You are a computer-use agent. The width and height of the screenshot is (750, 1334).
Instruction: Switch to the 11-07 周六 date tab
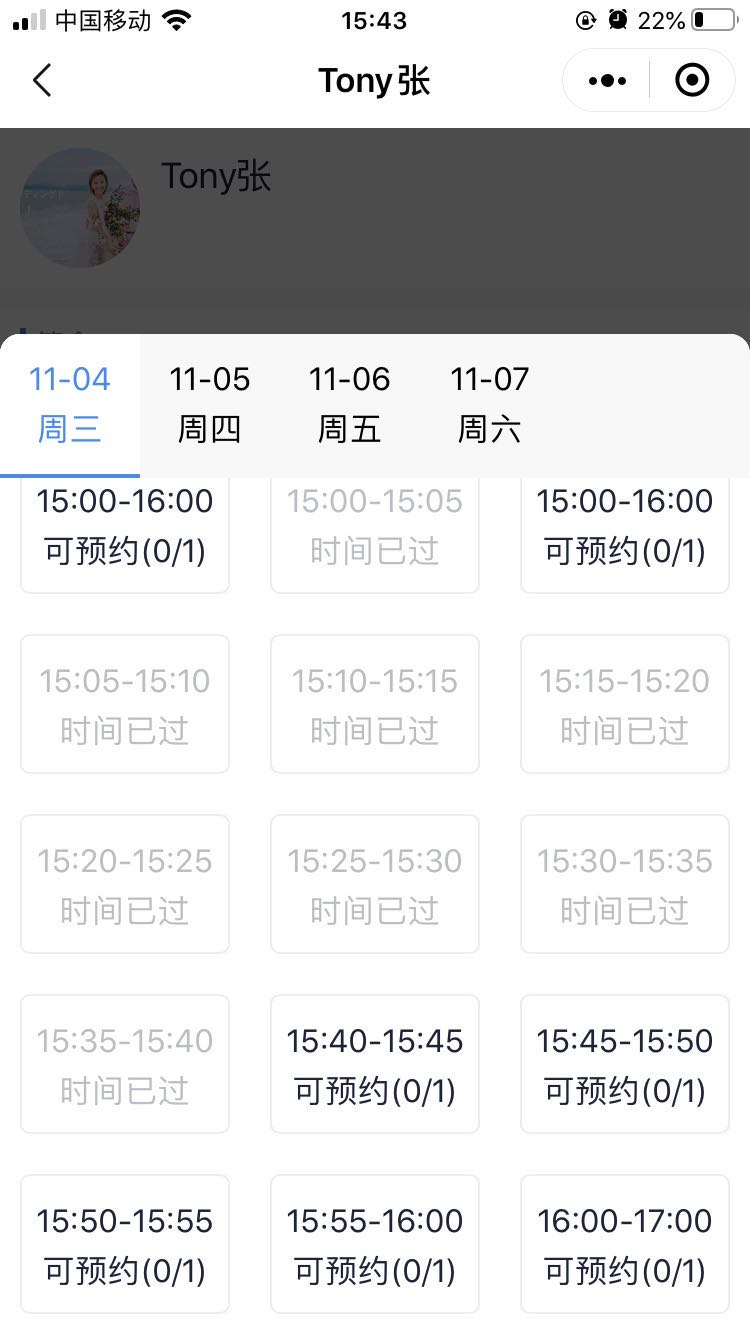(490, 405)
